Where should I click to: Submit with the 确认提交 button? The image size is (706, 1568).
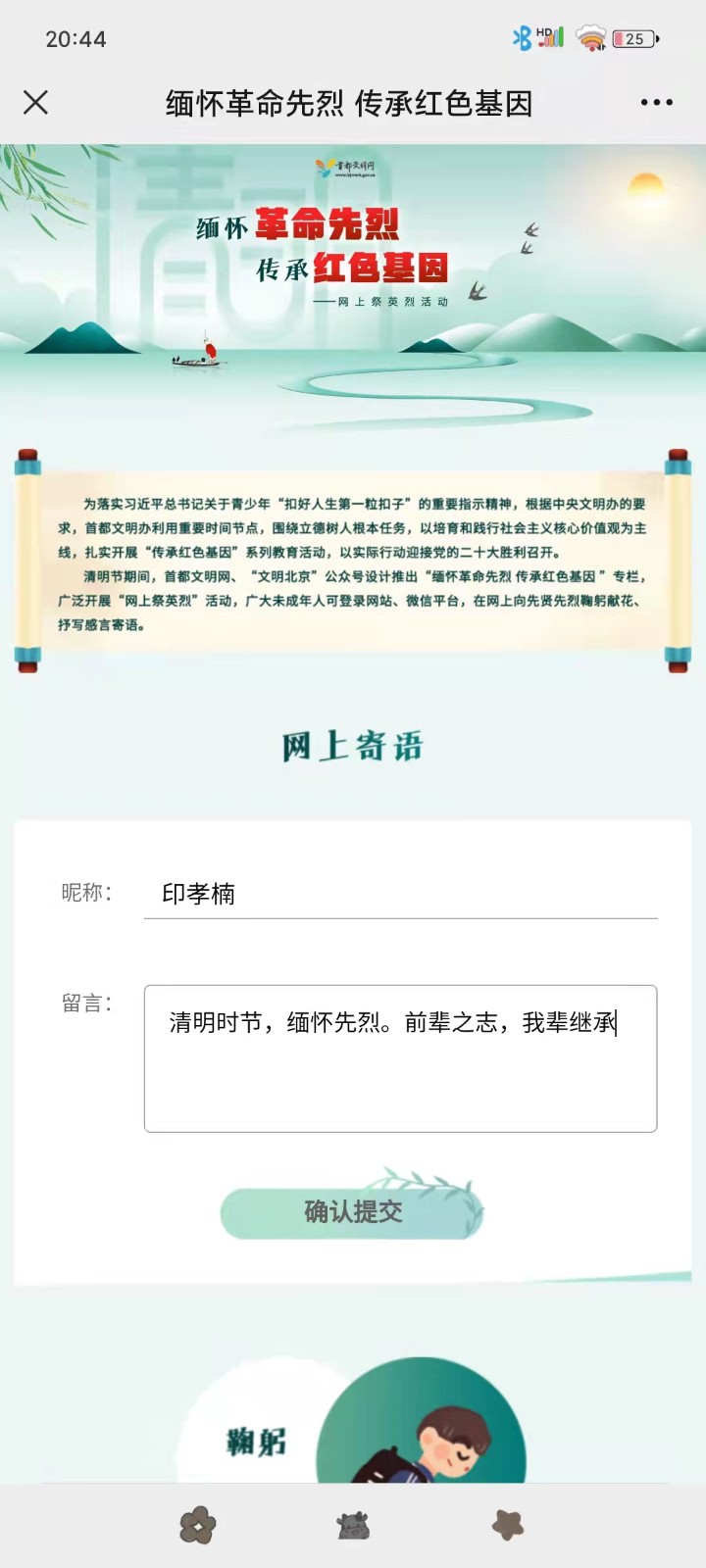pos(352,1212)
